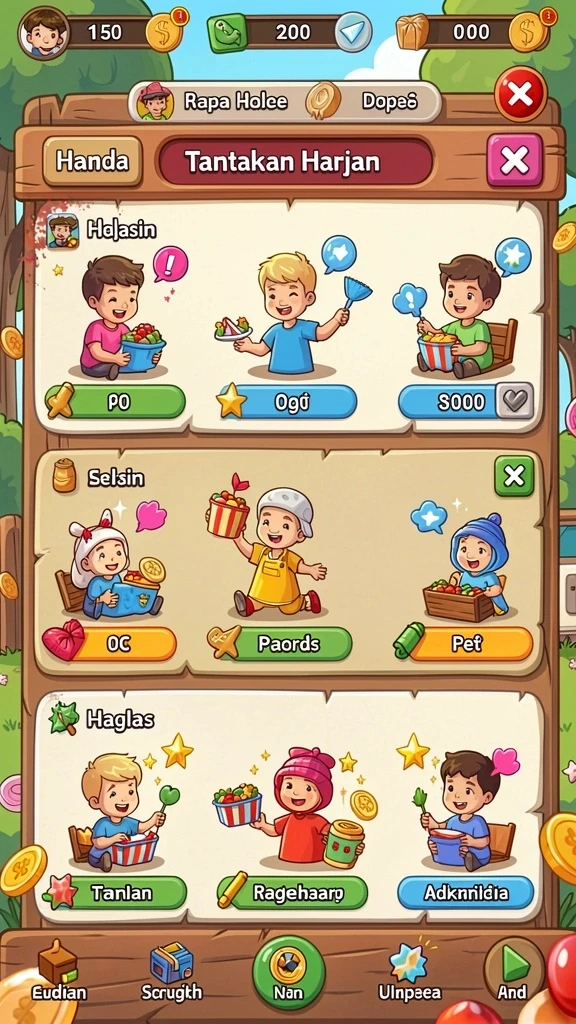Tap the round green Nan button

[x=289, y=972]
